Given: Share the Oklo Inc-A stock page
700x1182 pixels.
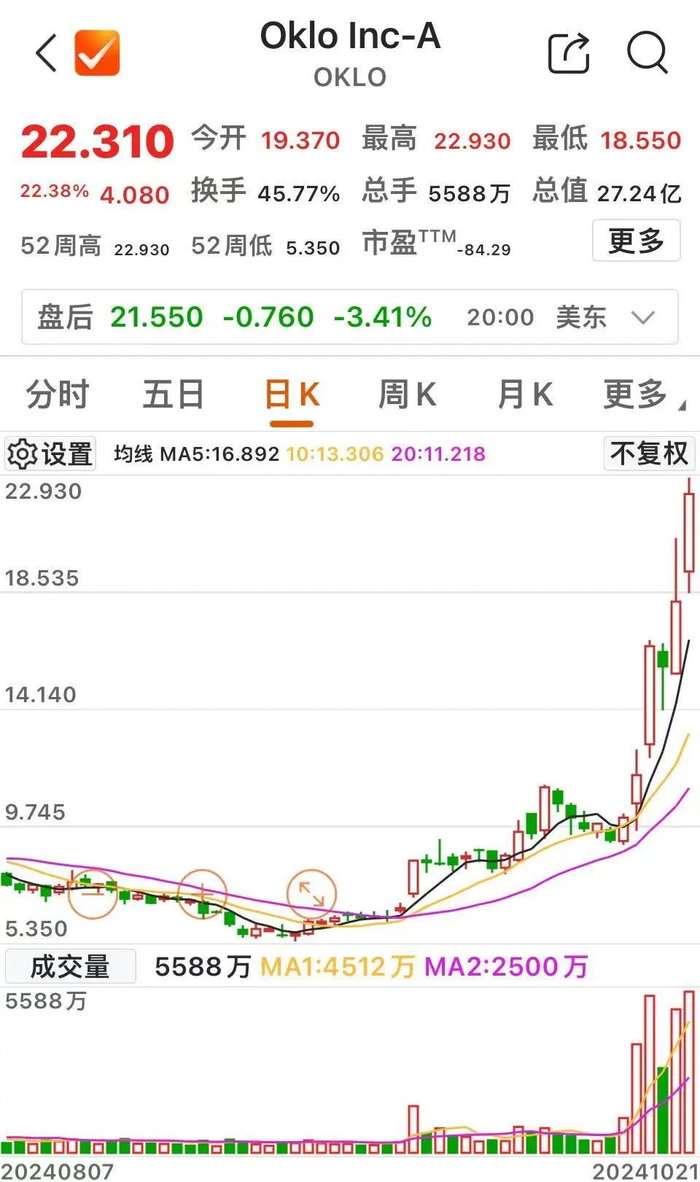Looking at the screenshot, I should (x=568, y=53).
